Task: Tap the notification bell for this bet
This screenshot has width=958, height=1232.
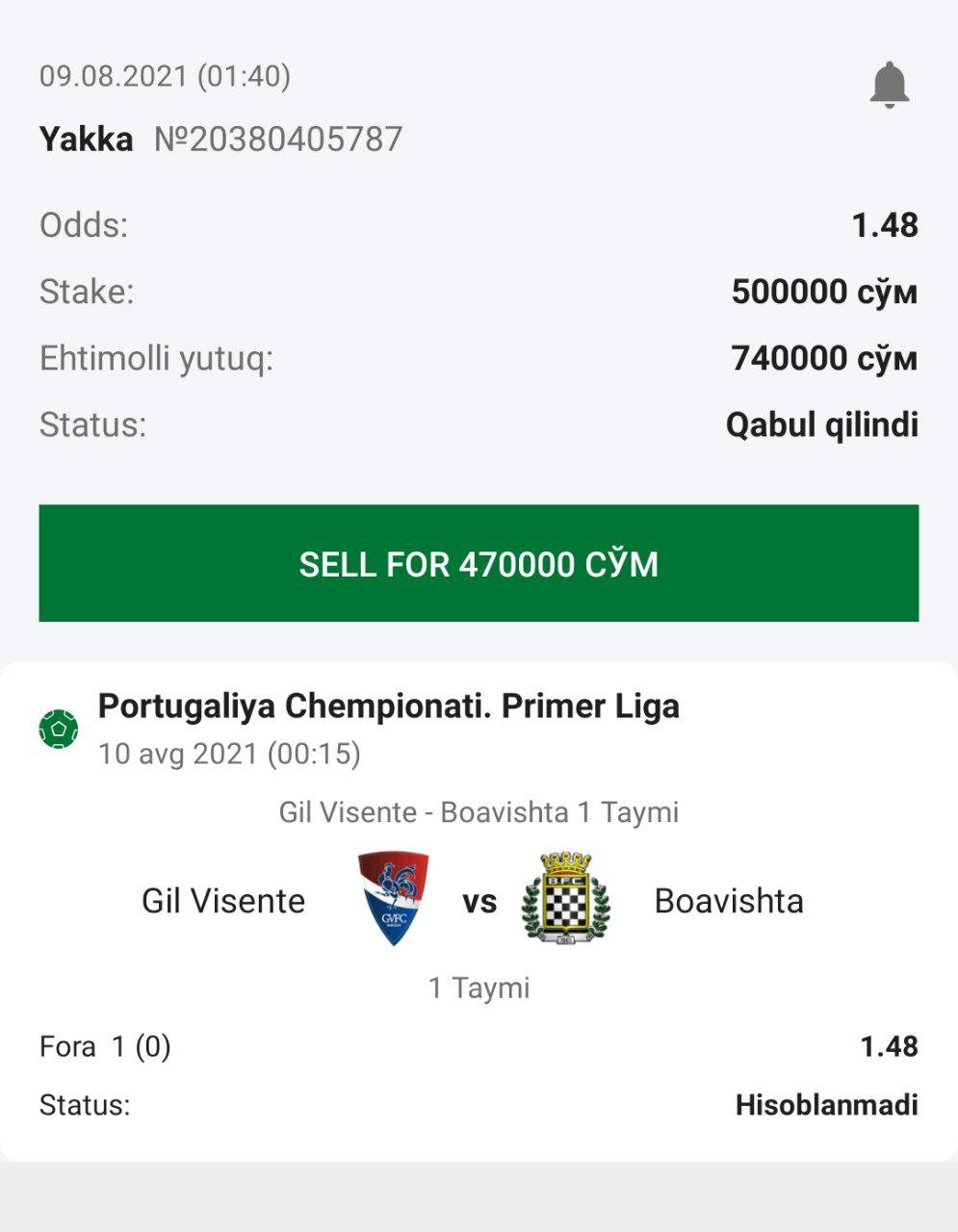Action: [x=889, y=86]
